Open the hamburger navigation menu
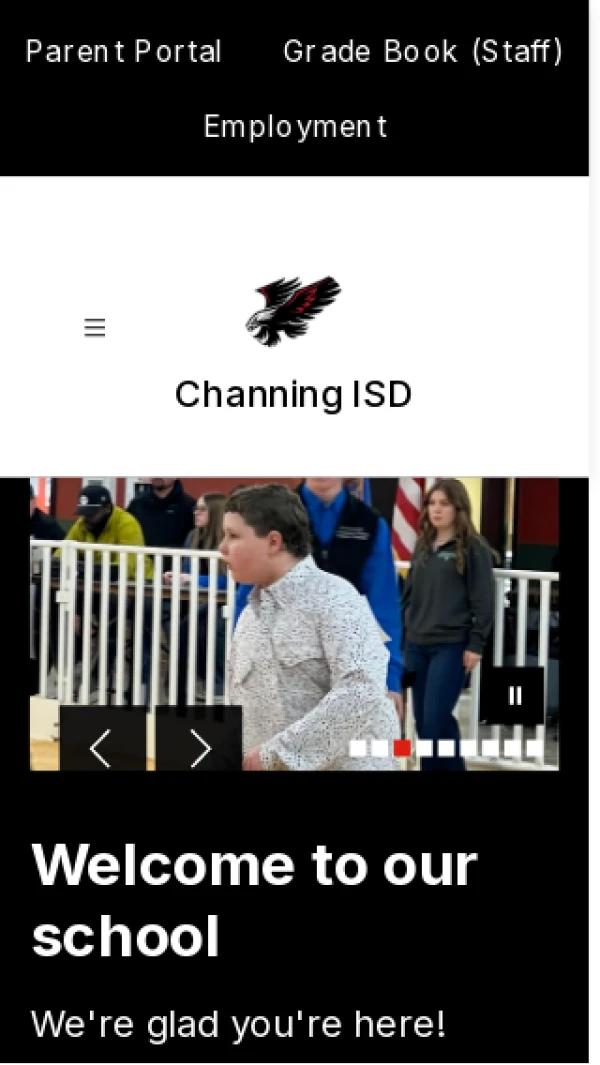 (95, 328)
